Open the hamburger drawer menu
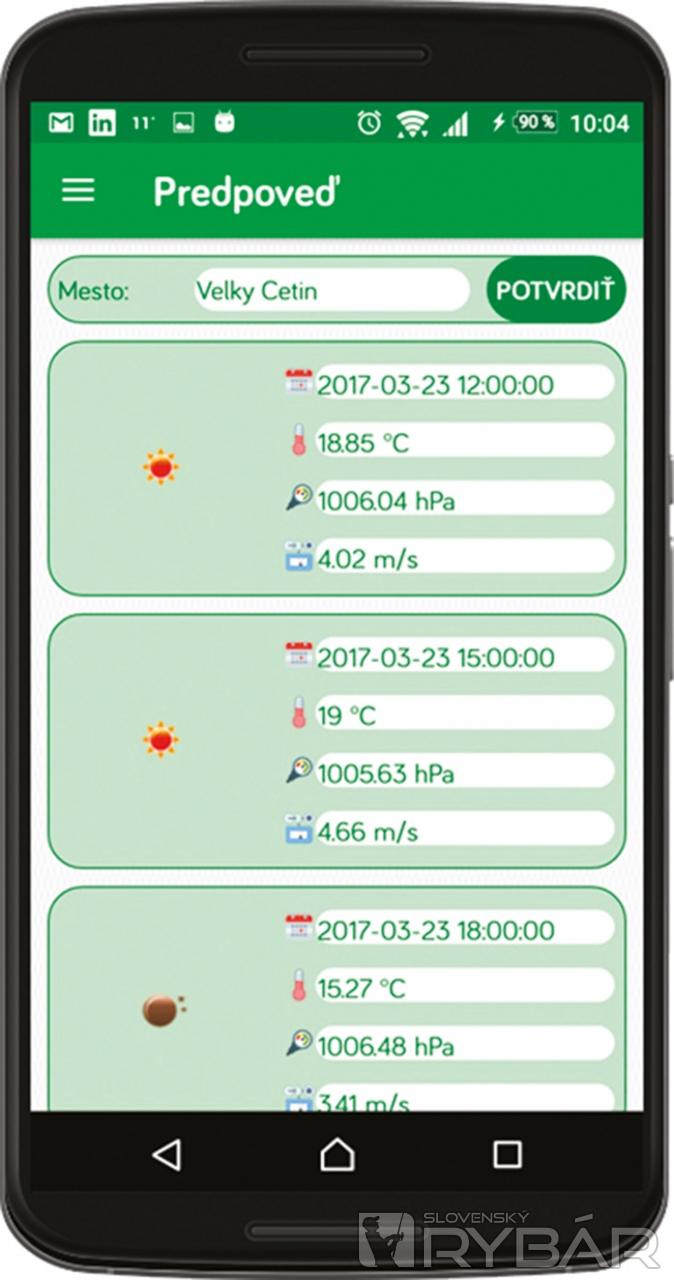Image resolution: width=674 pixels, height=1280 pixels. [x=78, y=191]
